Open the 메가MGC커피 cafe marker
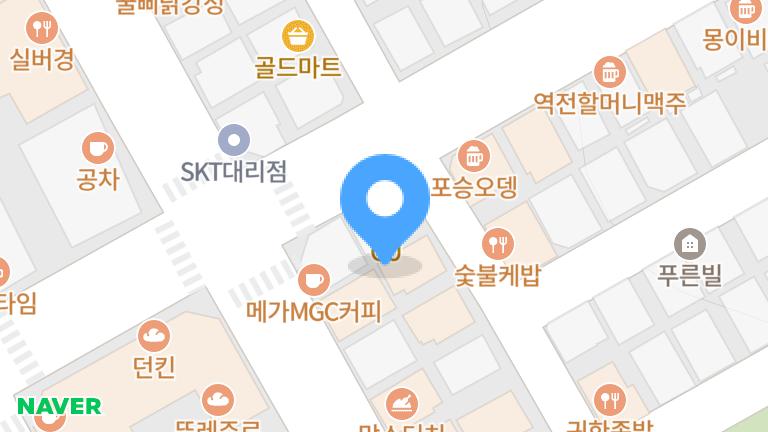Viewport: 768px width, 432px height. [314, 279]
